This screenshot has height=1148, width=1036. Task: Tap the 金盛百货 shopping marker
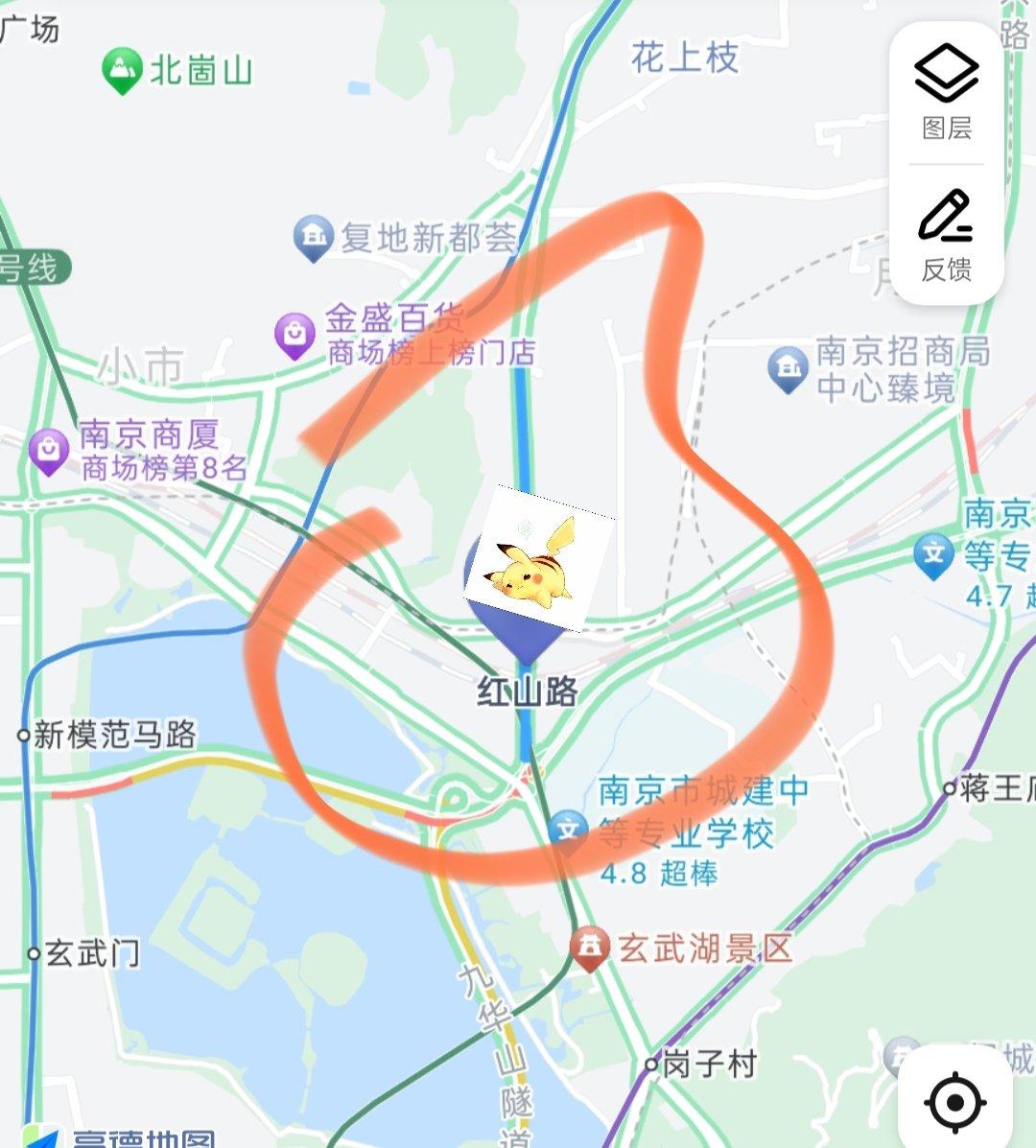coord(294,335)
